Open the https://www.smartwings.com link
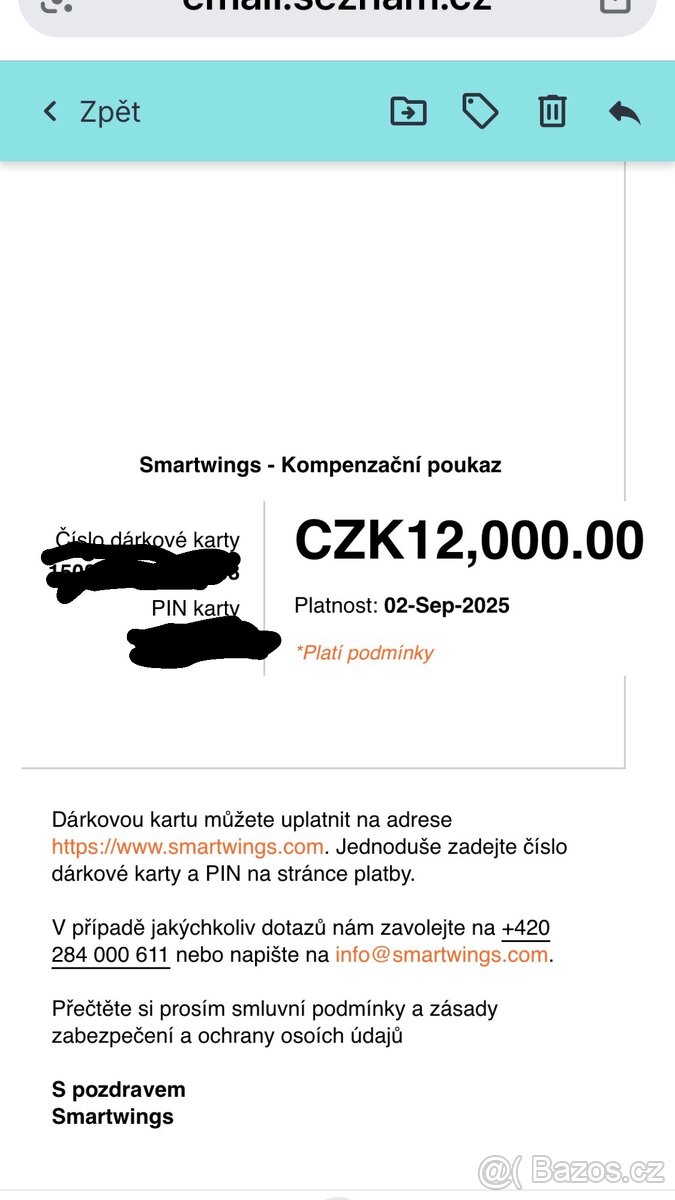 coord(187,847)
